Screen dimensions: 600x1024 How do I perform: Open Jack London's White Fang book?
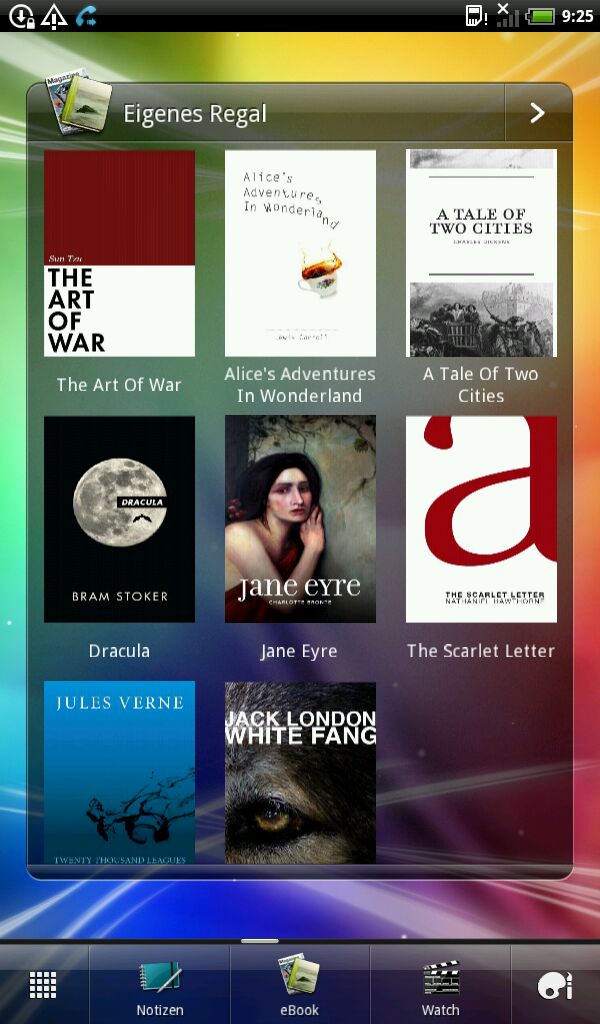click(300, 772)
